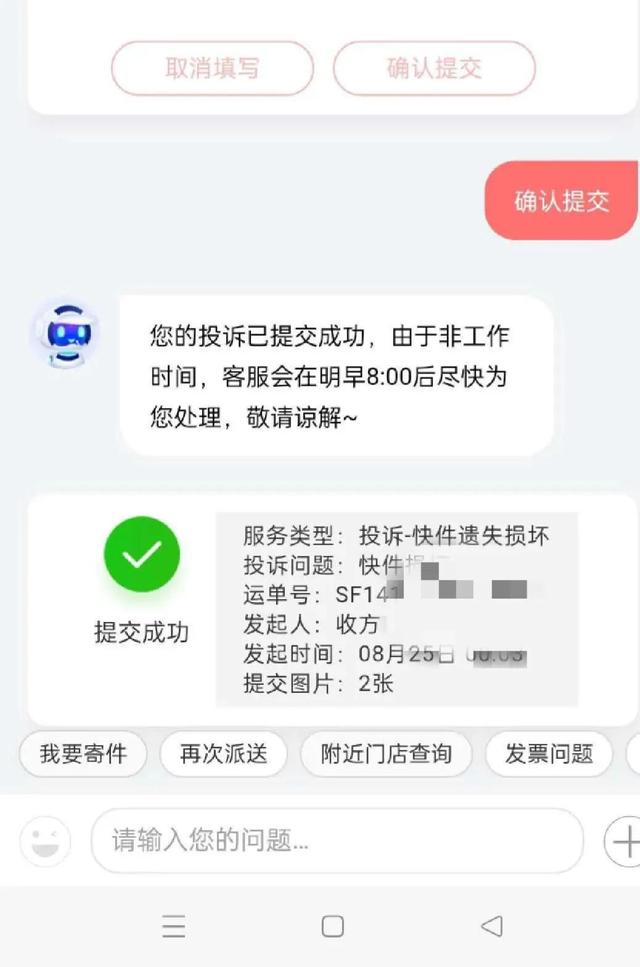The width and height of the screenshot is (640, 967).
Task: Select the 发票问题 chip
Action: coord(548,754)
